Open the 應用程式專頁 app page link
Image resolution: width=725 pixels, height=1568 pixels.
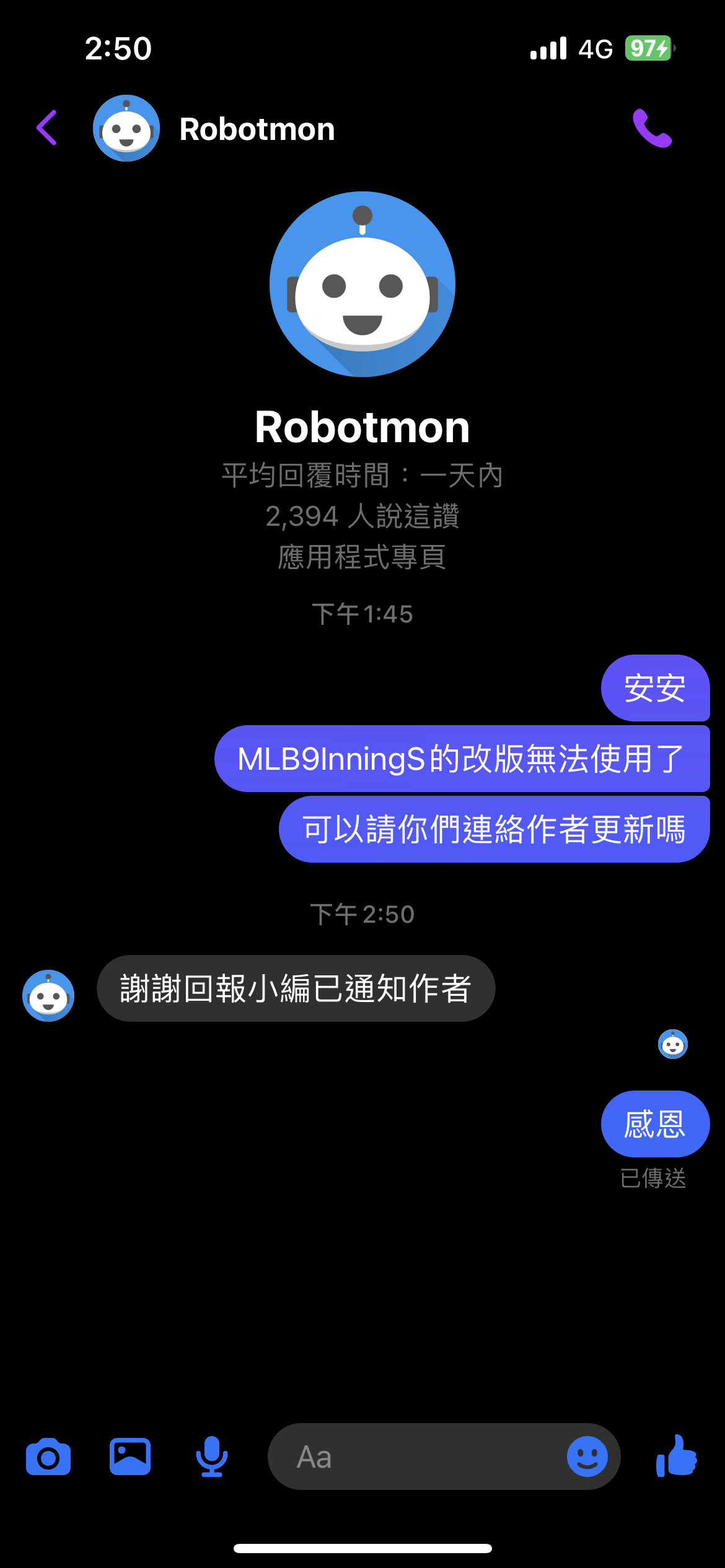pyautogui.click(x=362, y=557)
